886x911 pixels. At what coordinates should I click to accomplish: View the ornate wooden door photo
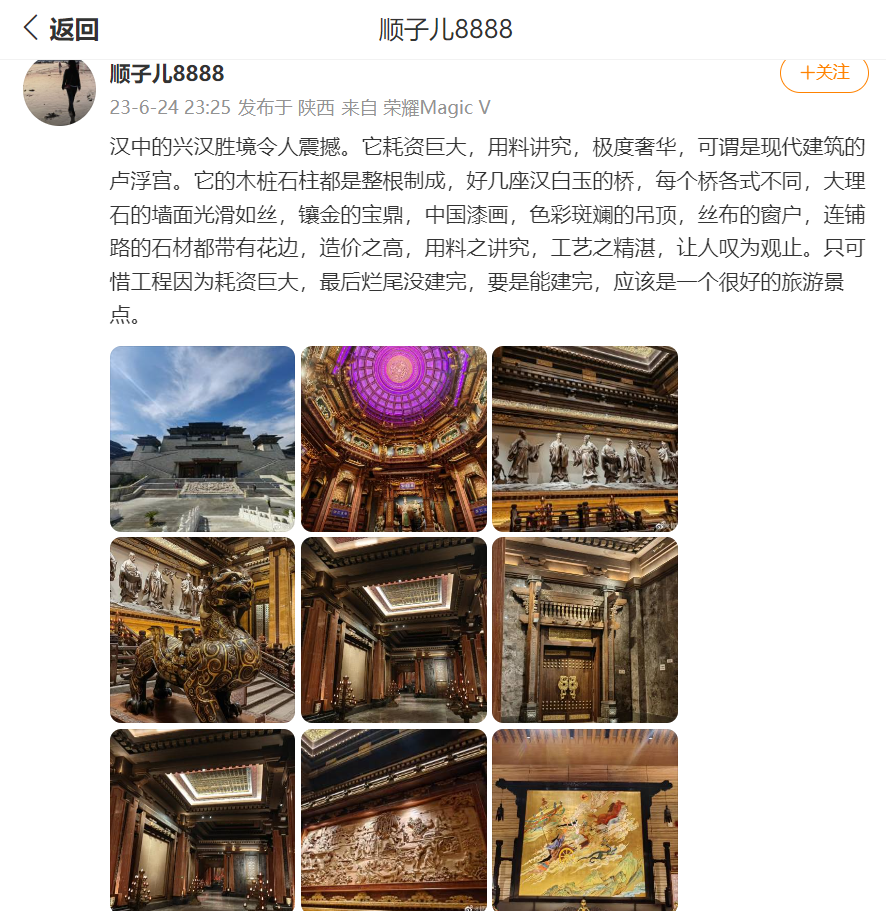tap(584, 629)
